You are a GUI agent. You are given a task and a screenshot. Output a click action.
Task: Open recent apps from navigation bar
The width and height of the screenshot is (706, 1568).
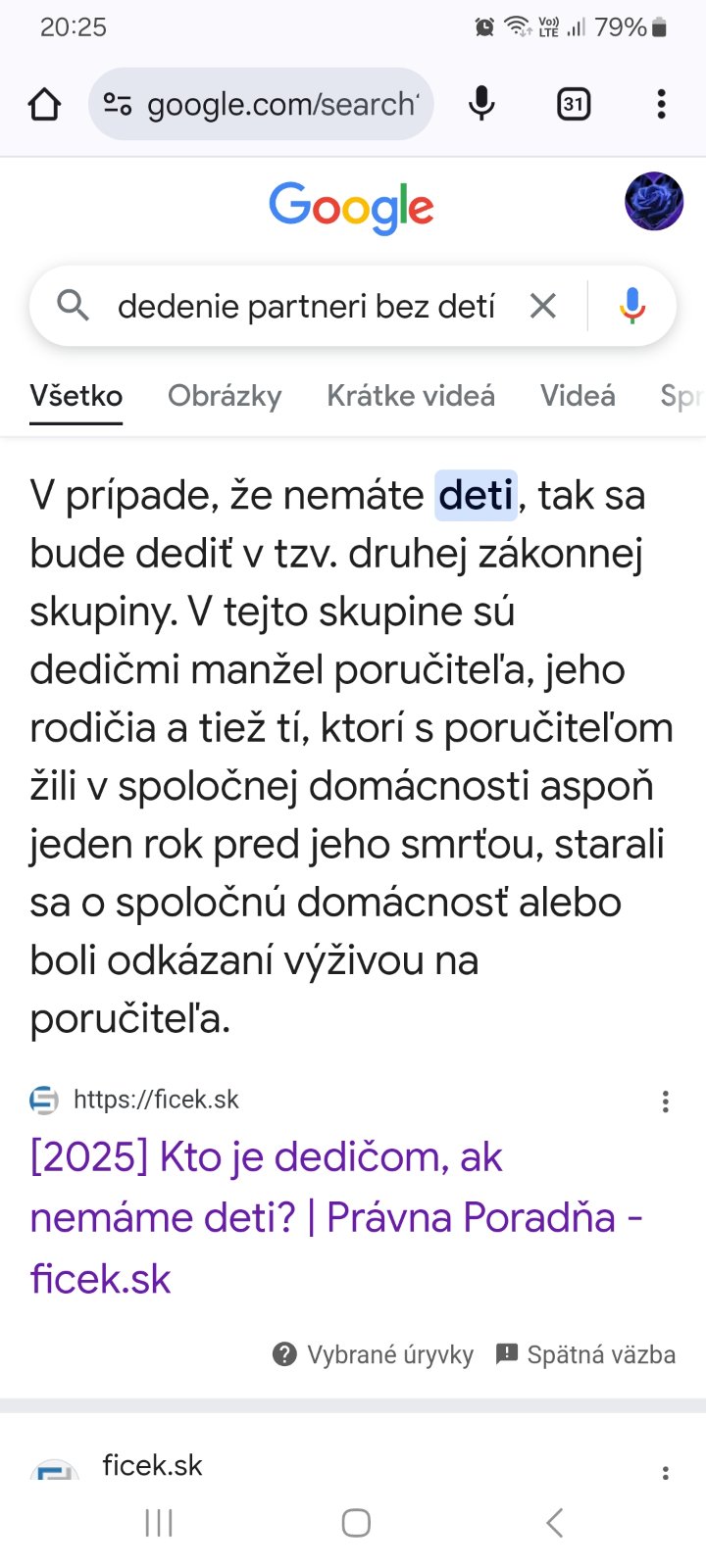coord(159,1523)
